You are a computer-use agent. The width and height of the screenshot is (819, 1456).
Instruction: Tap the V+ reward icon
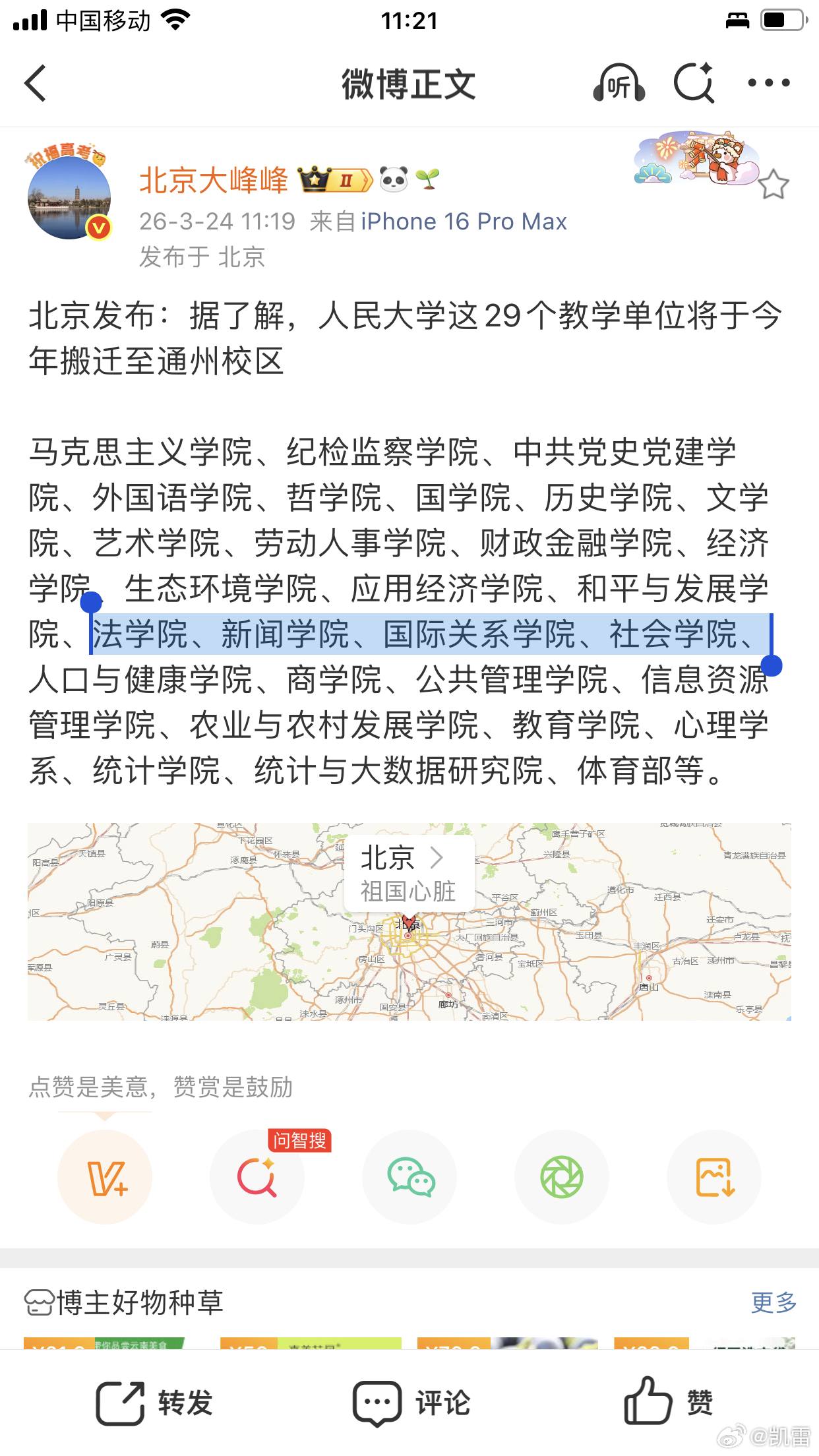(x=105, y=1176)
